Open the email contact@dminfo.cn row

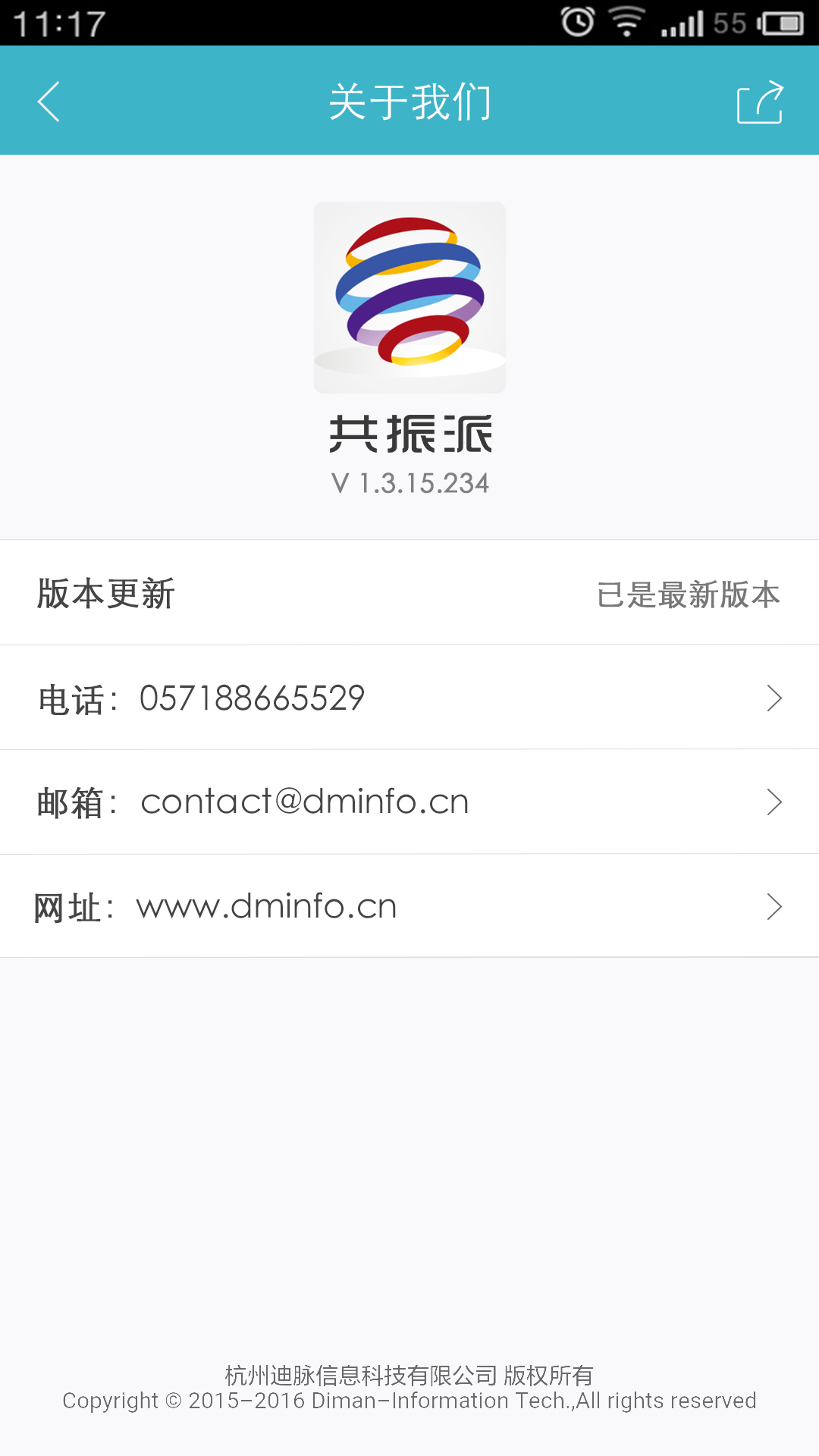click(x=409, y=802)
